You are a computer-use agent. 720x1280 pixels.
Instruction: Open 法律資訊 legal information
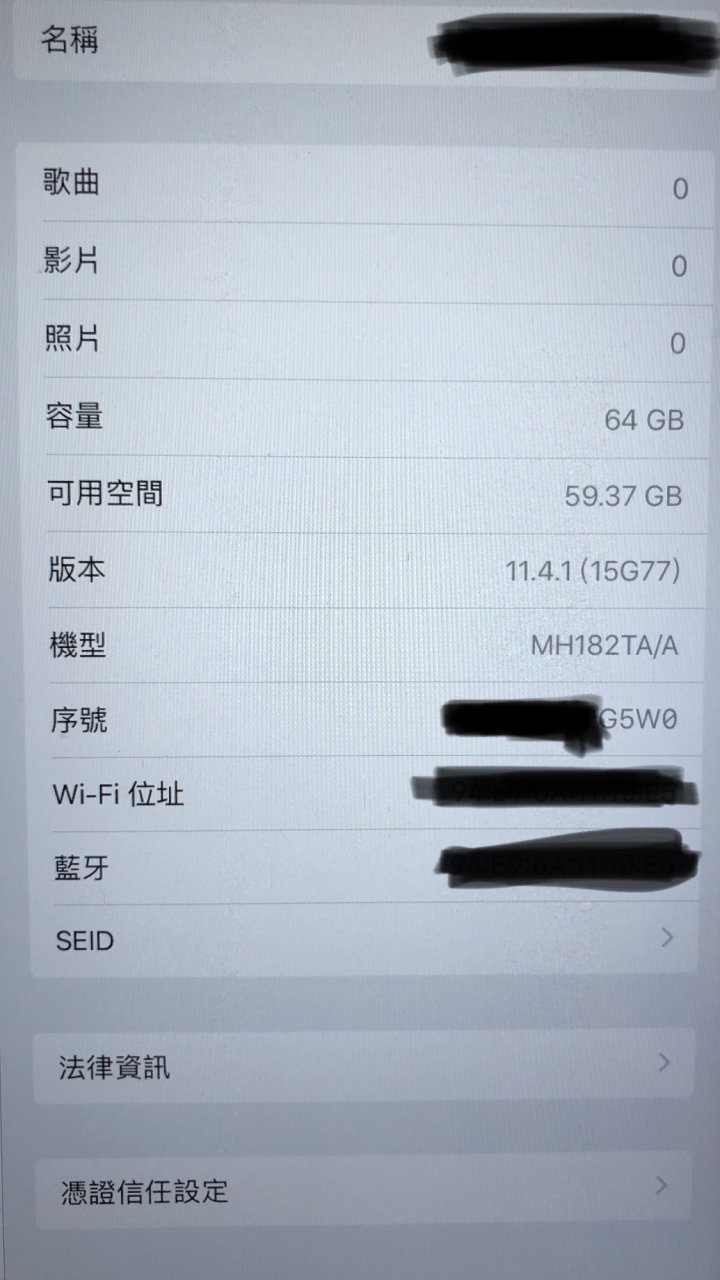tap(364, 1066)
